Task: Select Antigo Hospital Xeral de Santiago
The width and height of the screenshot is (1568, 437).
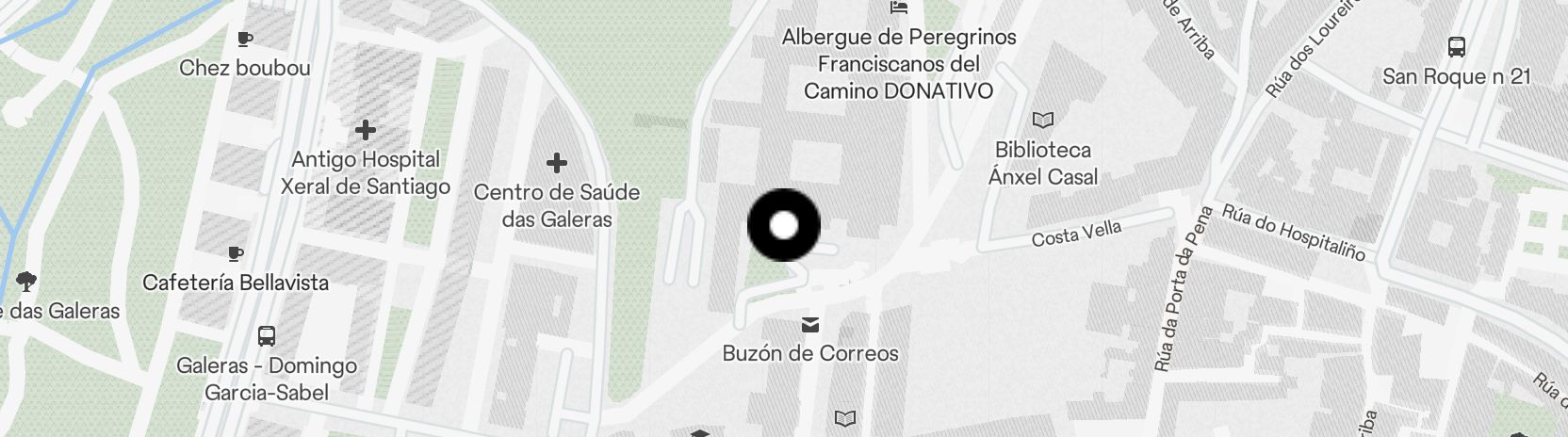Action: (365, 130)
